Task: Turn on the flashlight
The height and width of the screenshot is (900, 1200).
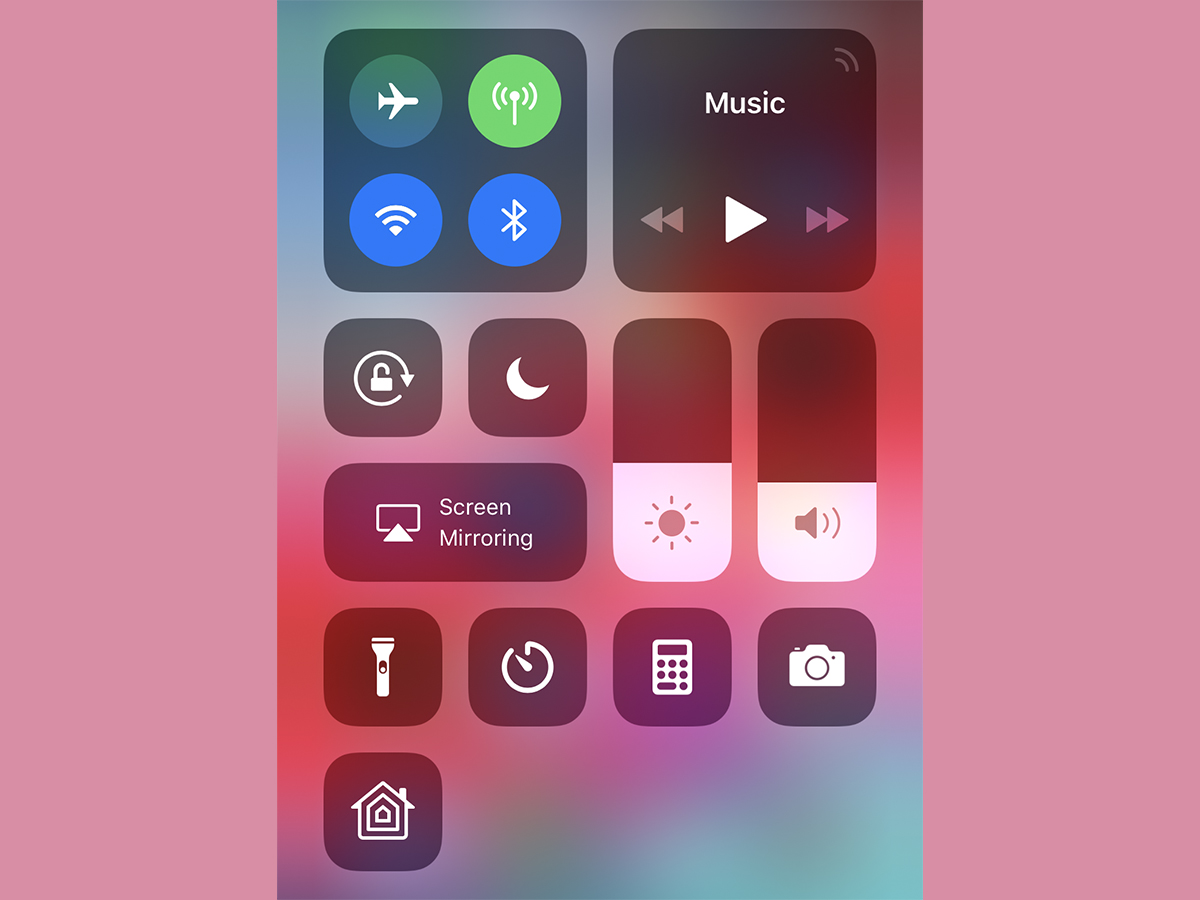Action: [383, 666]
